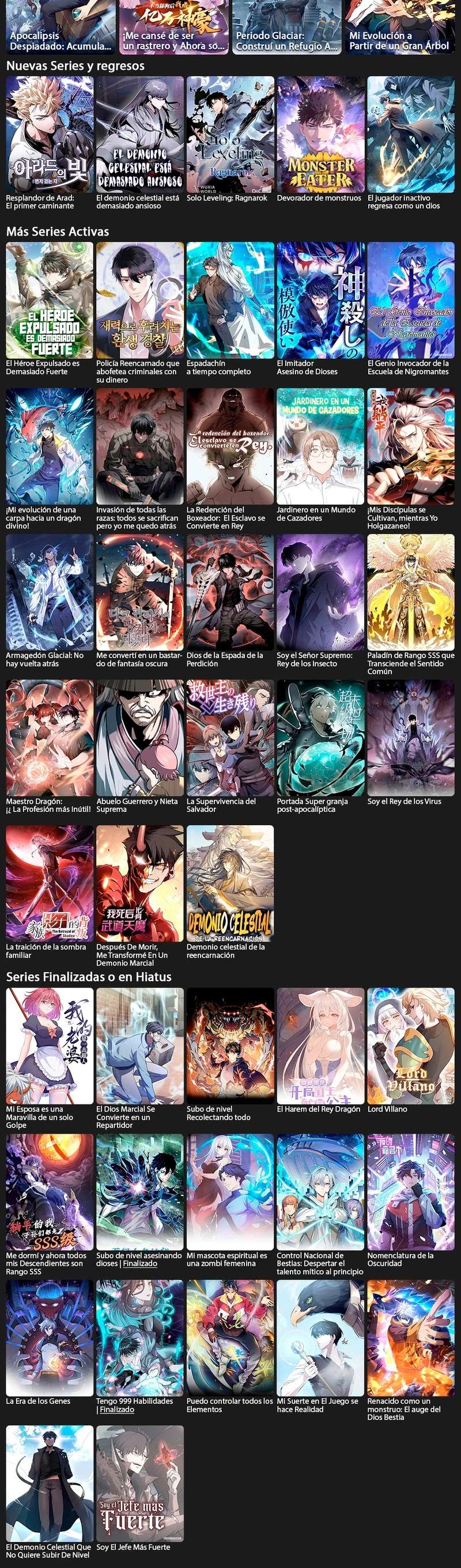461x1568 pixels.
Task: Select Resplandor de Arad: El primer caminante
Action: (50, 135)
